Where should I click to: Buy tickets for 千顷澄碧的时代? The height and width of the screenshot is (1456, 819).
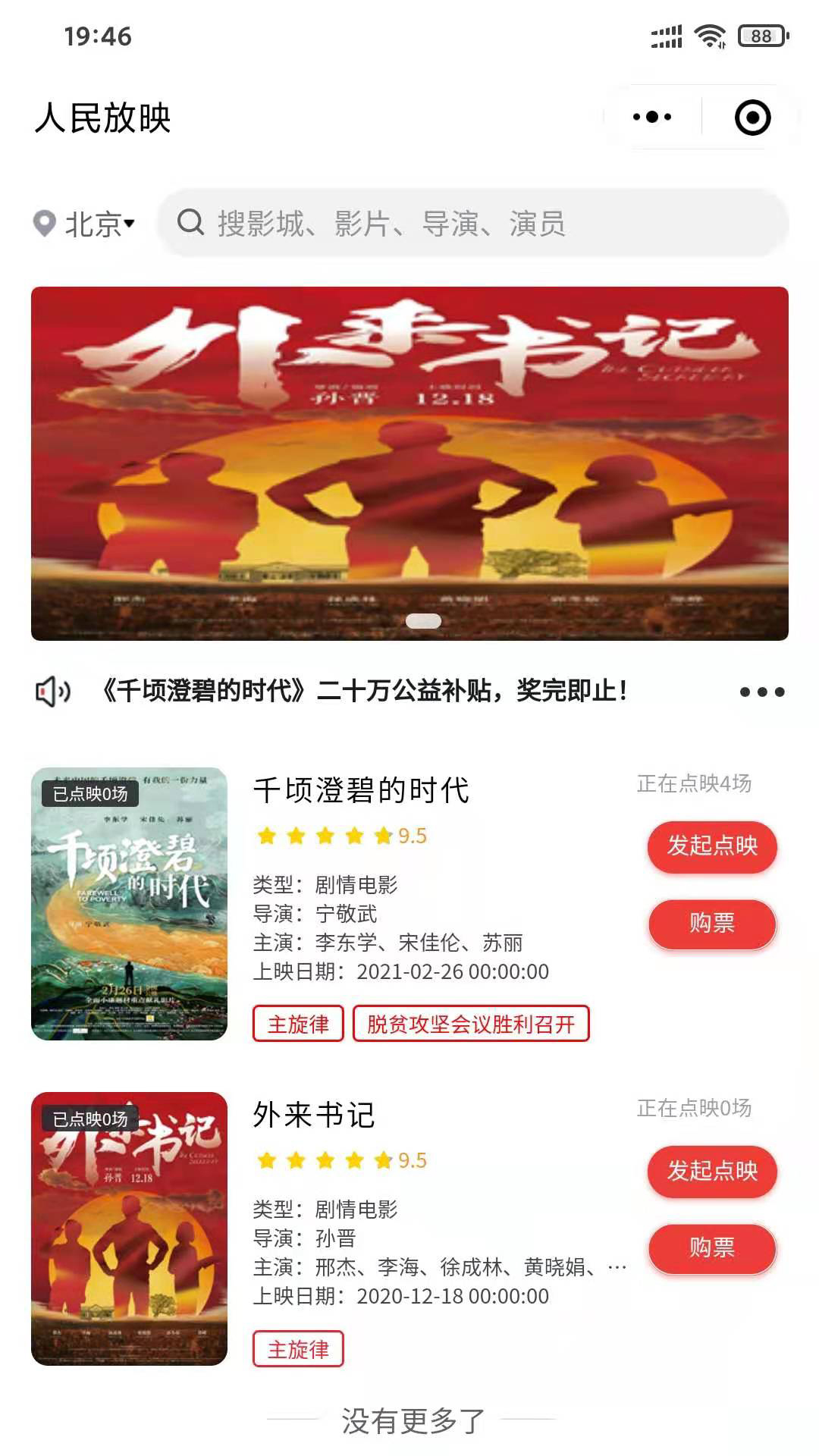click(712, 924)
